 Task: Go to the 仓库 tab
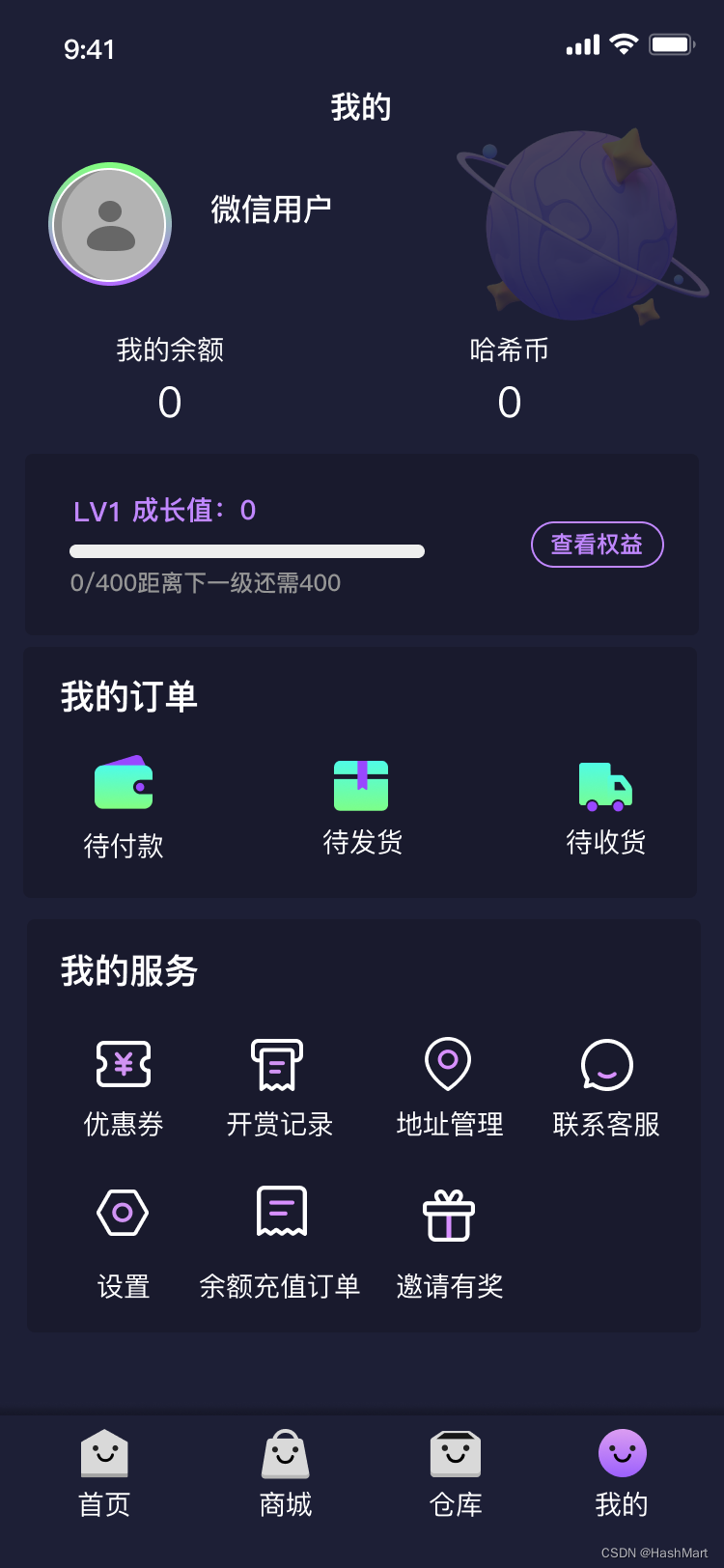(x=456, y=1473)
